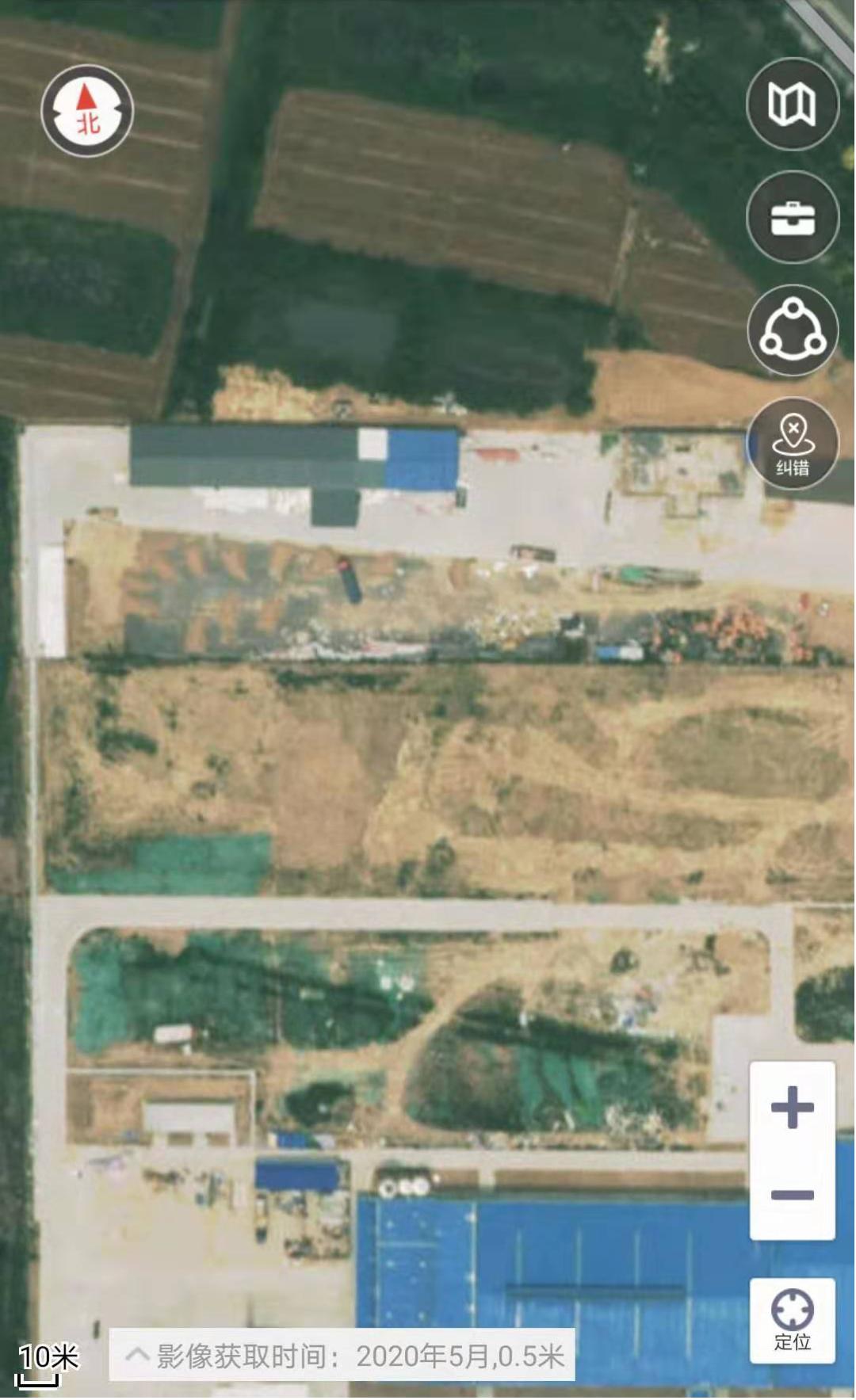Open the map layers button
The width and height of the screenshot is (856, 1400).
(793, 104)
